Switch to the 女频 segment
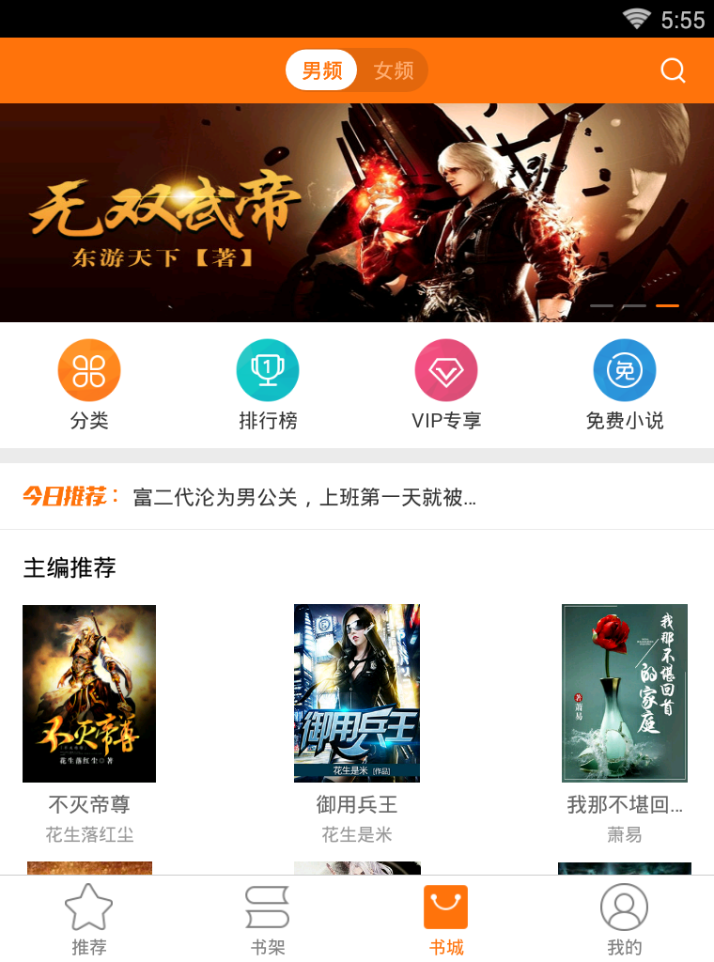 coord(393,70)
